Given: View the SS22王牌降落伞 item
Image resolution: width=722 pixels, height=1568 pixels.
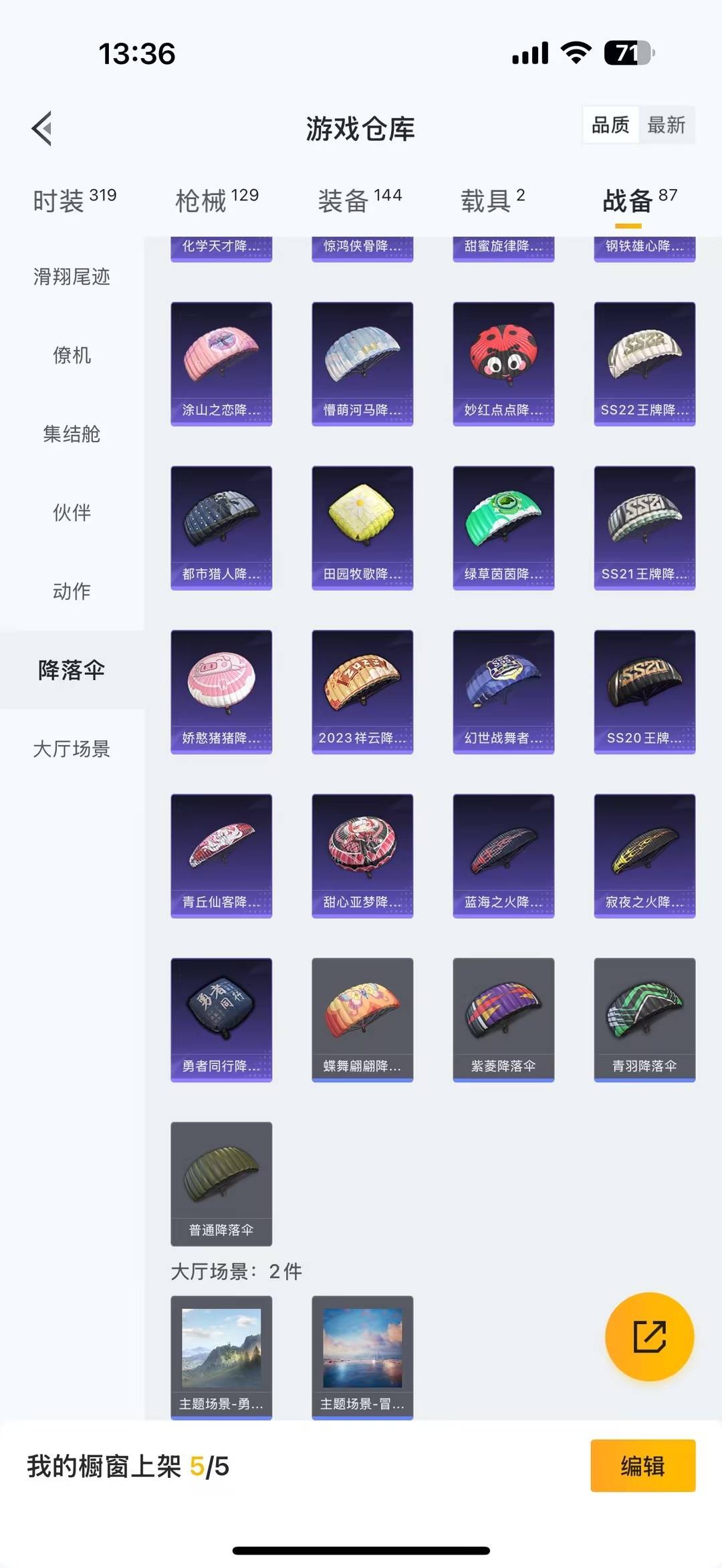Looking at the screenshot, I should (x=644, y=364).
